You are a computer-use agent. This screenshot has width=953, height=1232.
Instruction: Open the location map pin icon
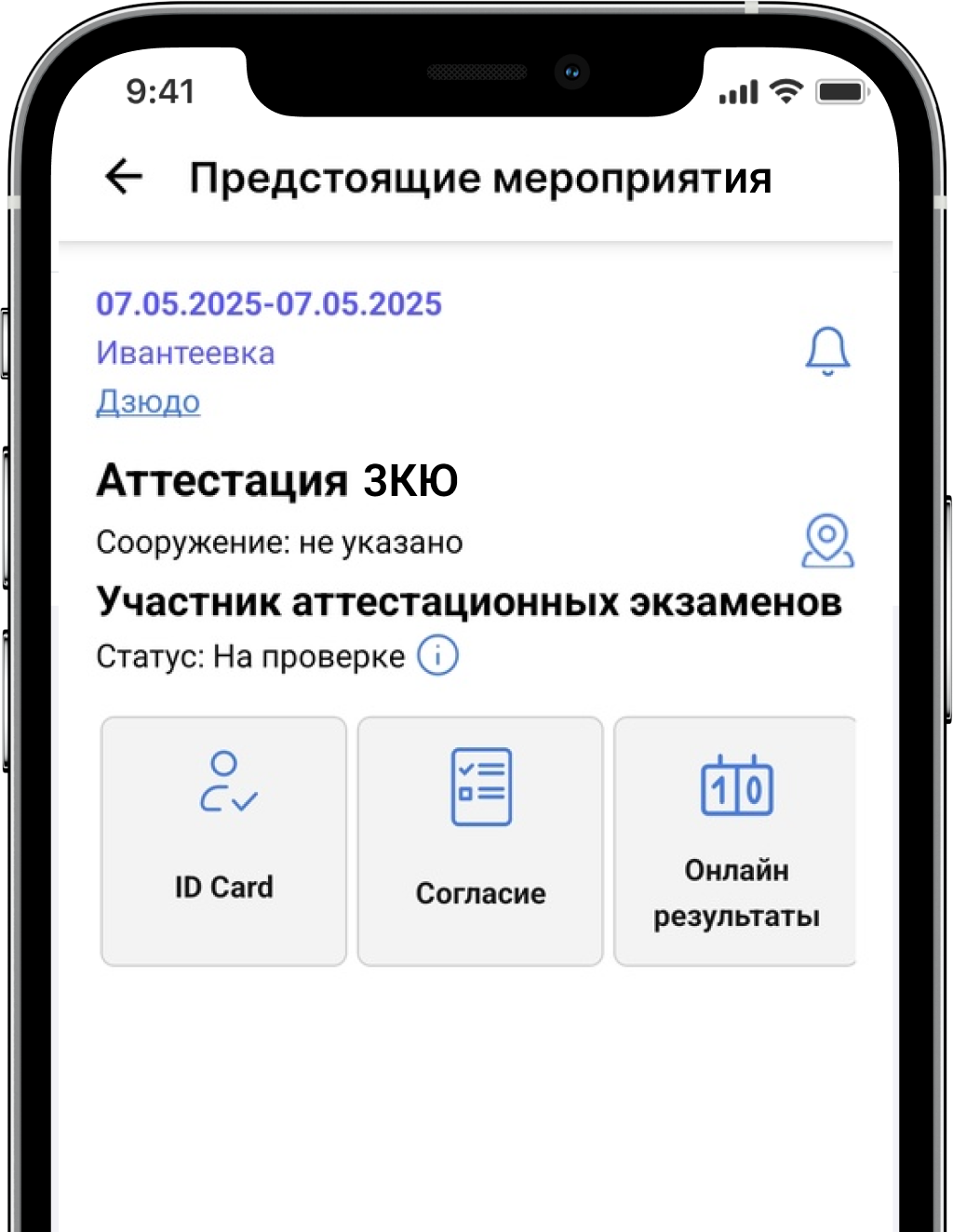pos(827,541)
